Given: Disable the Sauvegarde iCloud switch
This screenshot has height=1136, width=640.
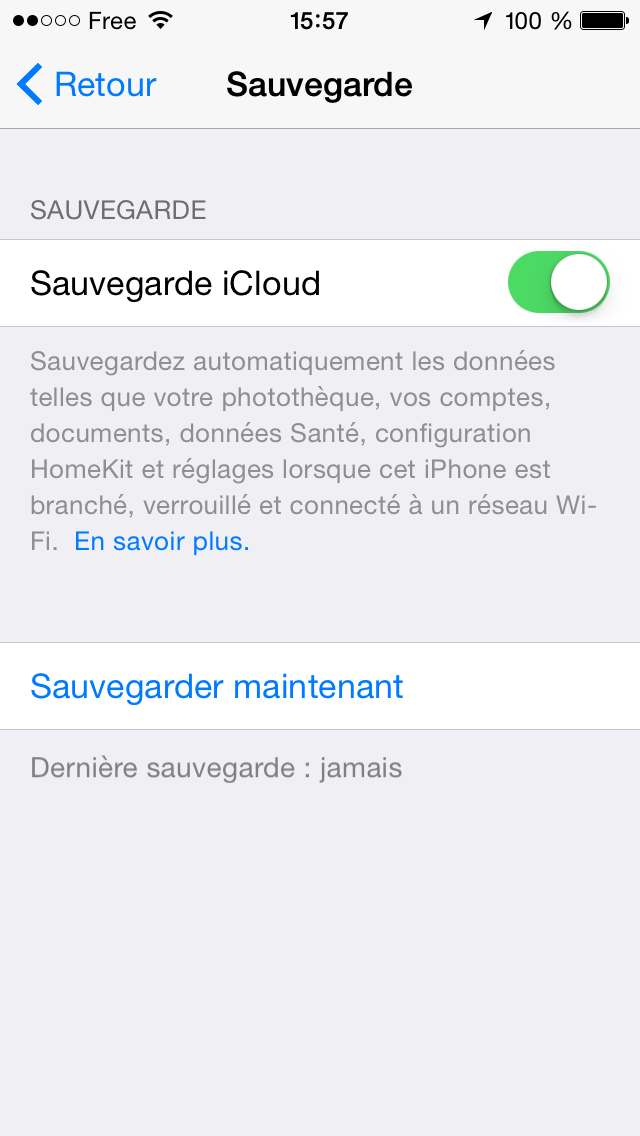Looking at the screenshot, I should tap(559, 283).
